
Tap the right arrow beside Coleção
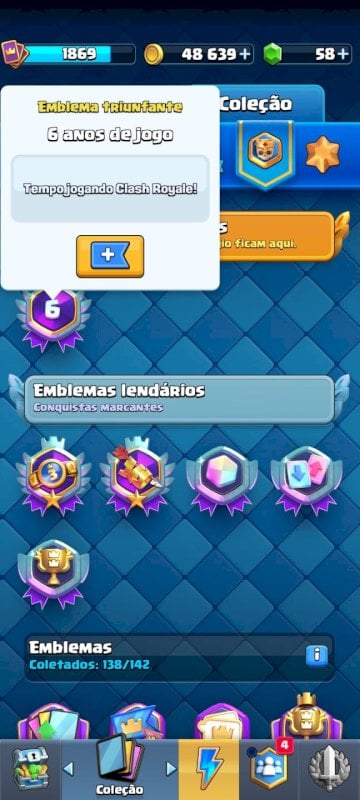coord(171,768)
